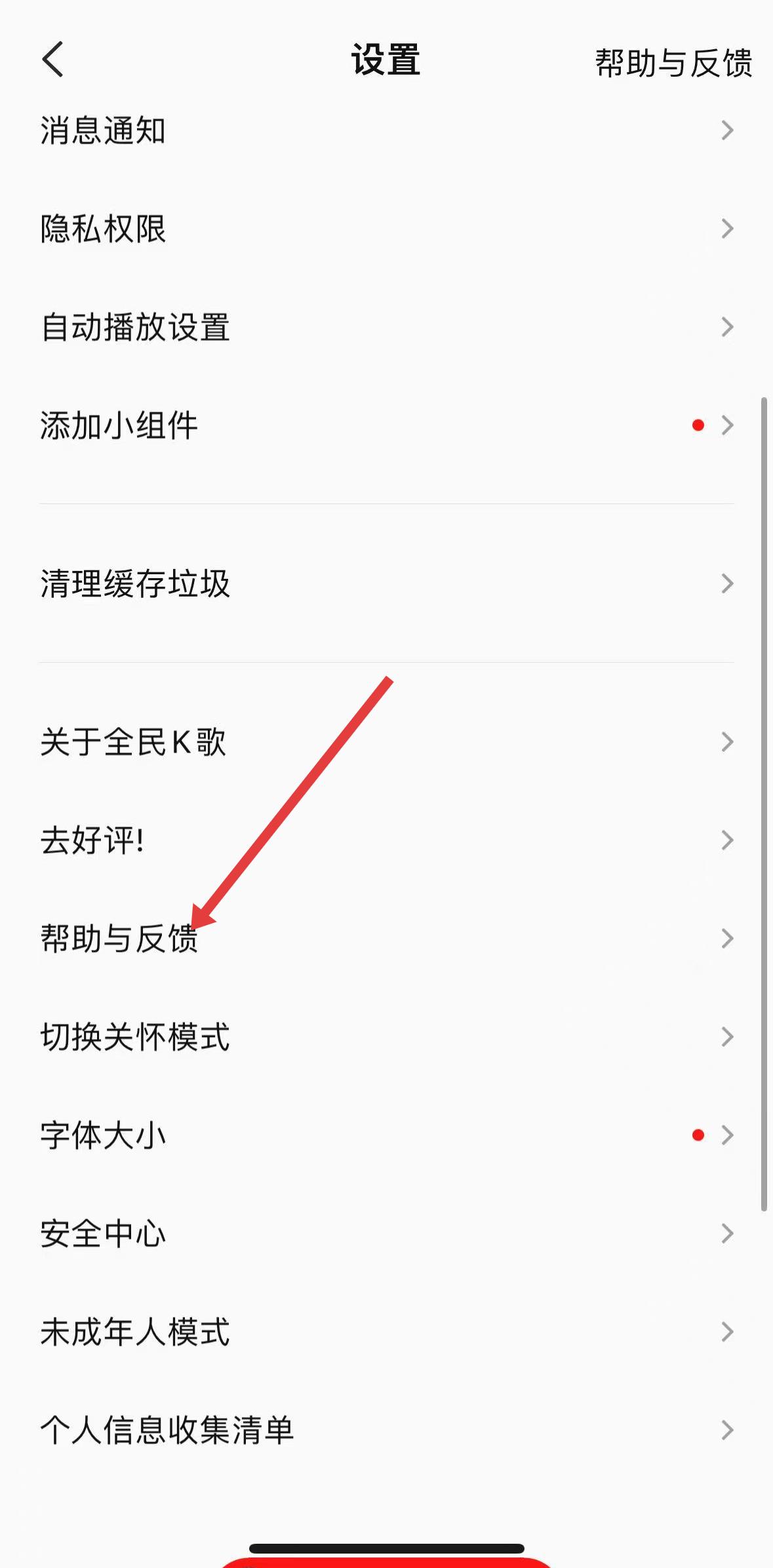This screenshot has height=1568, width=773.
Task: Select the 添加小组件 row
Action: click(386, 425)
